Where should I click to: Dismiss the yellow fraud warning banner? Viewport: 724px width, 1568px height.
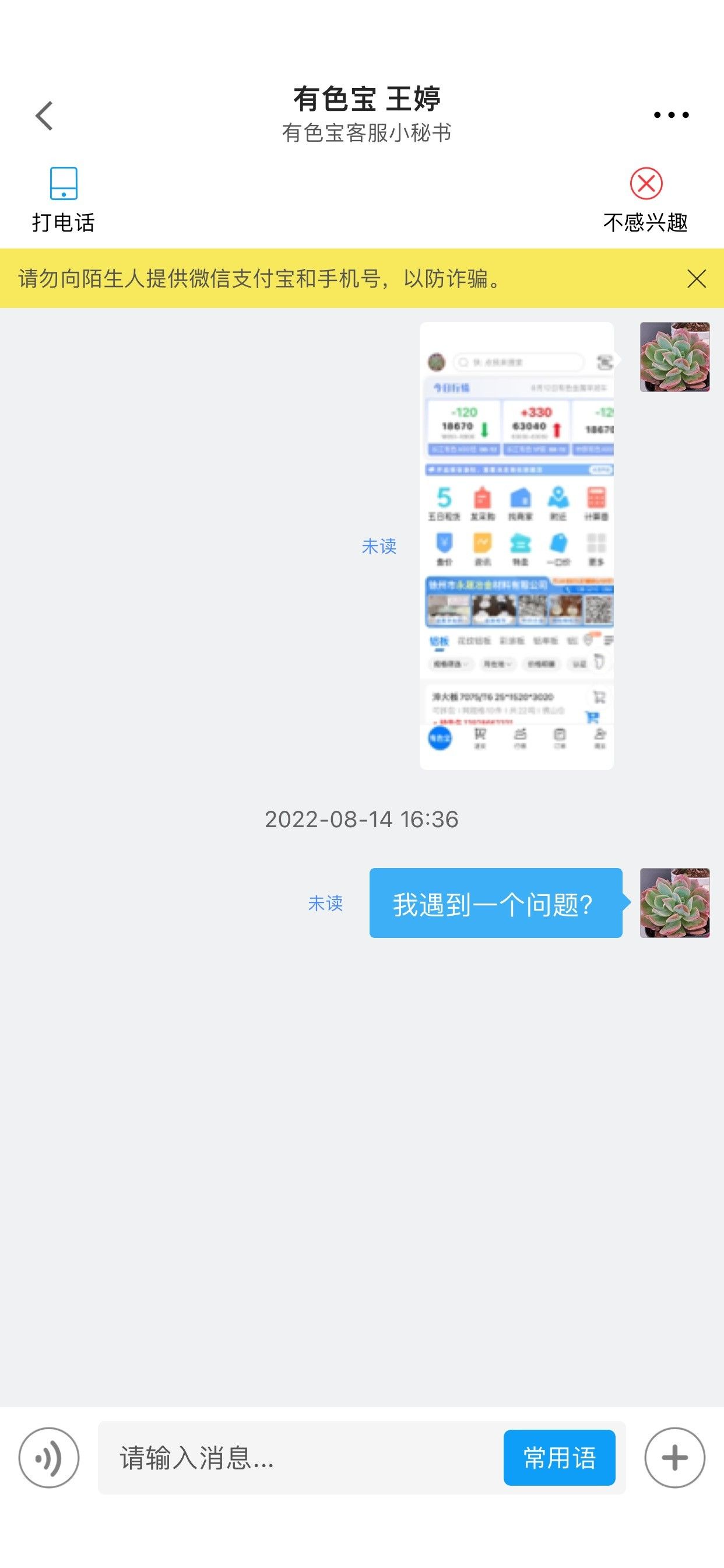(x=697, y=279)
